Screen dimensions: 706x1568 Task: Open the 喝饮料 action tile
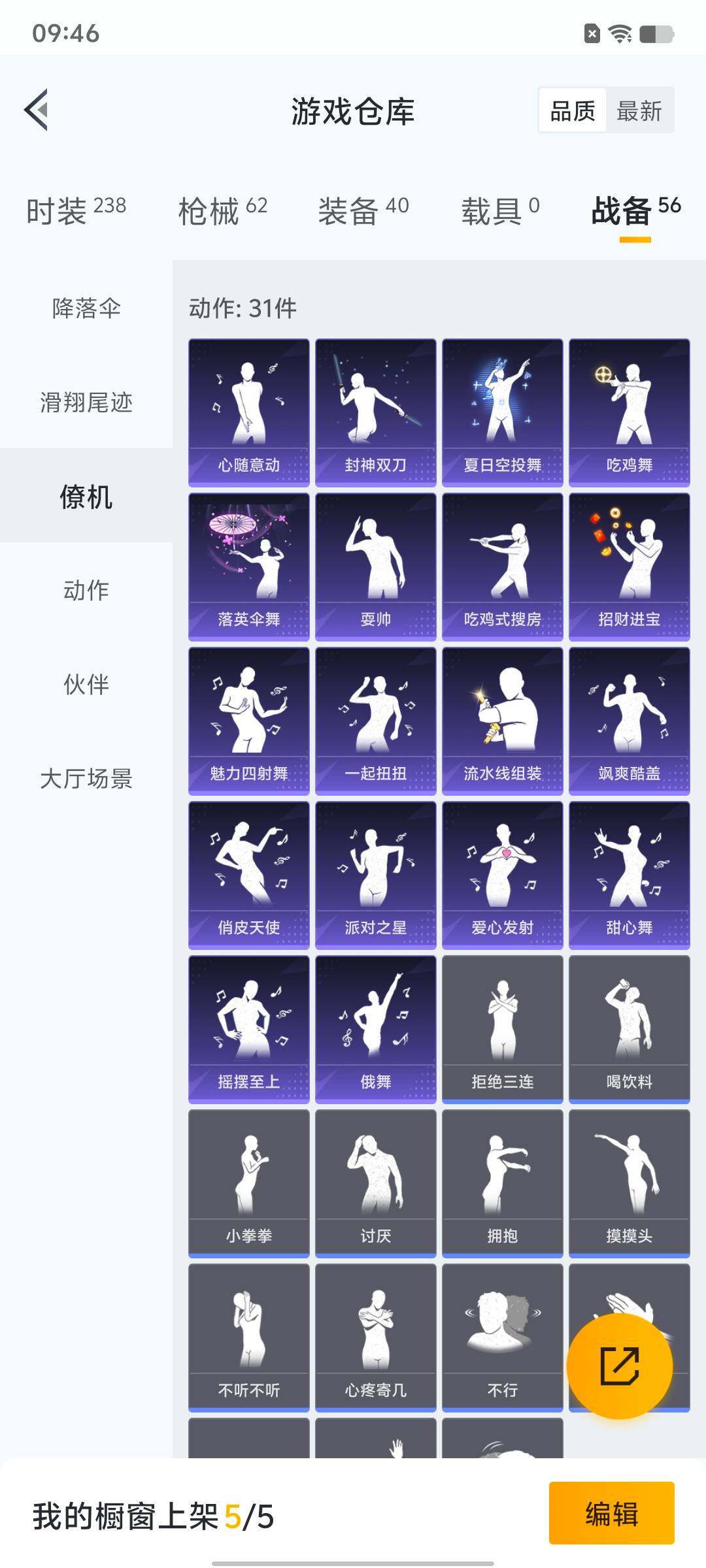coord(630,1029)
